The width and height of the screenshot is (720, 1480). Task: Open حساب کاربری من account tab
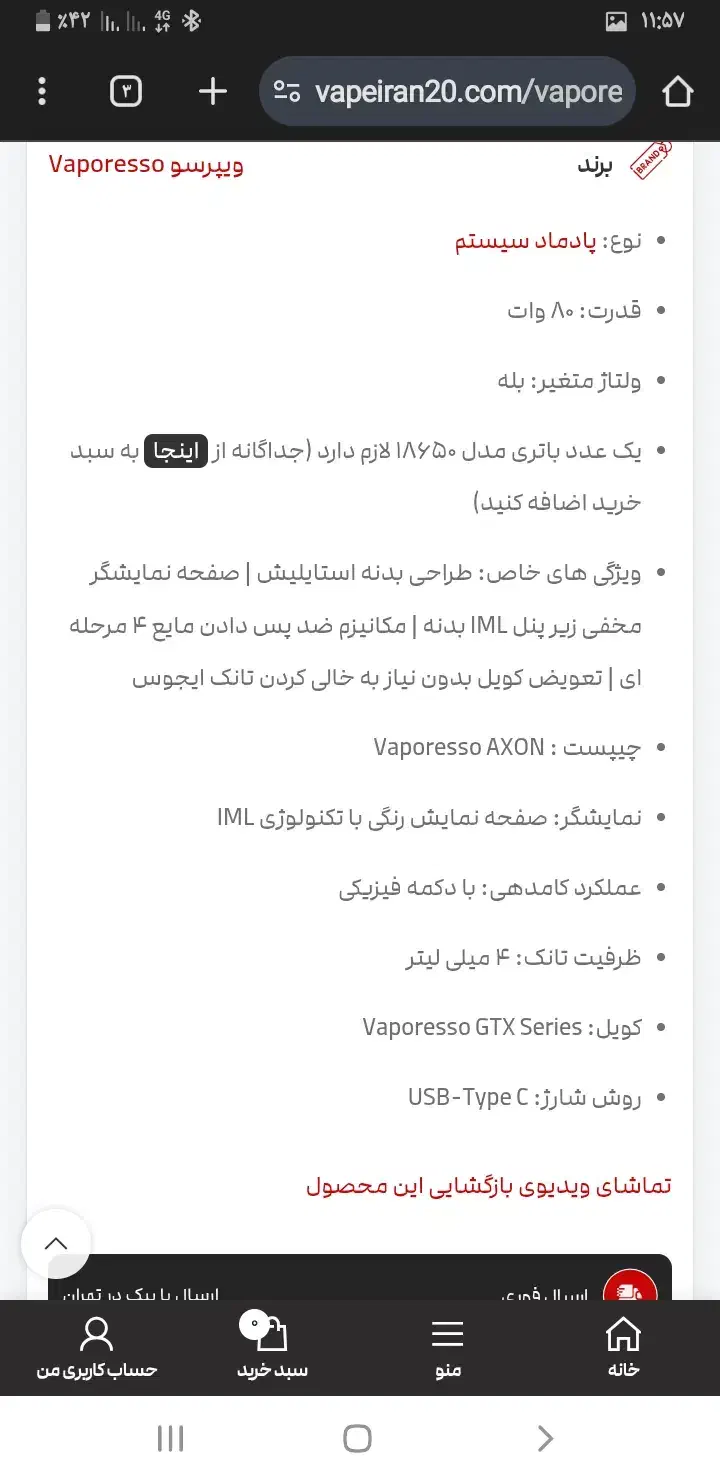pyautogui.click(x=97, y=1348)
